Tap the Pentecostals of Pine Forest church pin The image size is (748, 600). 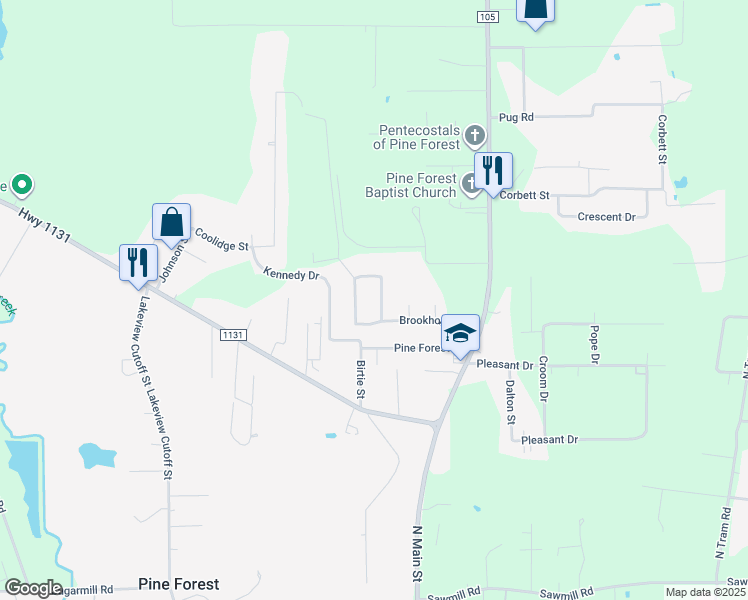point(475,136)
